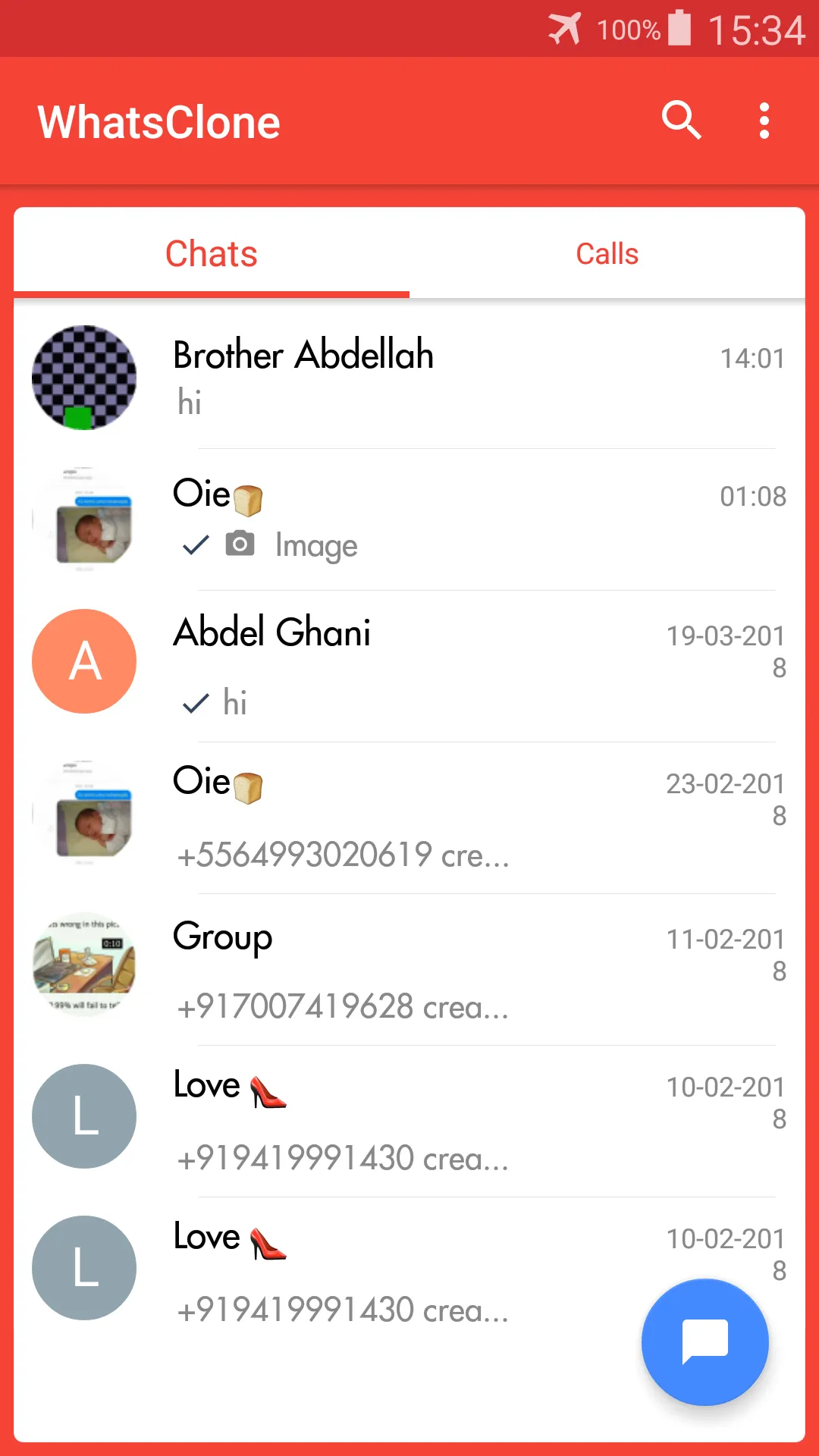This screenshot has height=1456, width=819.
Task: Open the Group conversation
Action: click(409, 969)
